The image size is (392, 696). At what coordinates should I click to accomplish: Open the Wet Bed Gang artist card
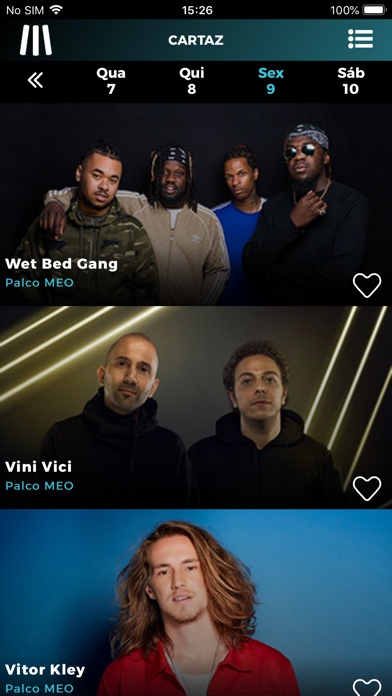tap(196, 204)
